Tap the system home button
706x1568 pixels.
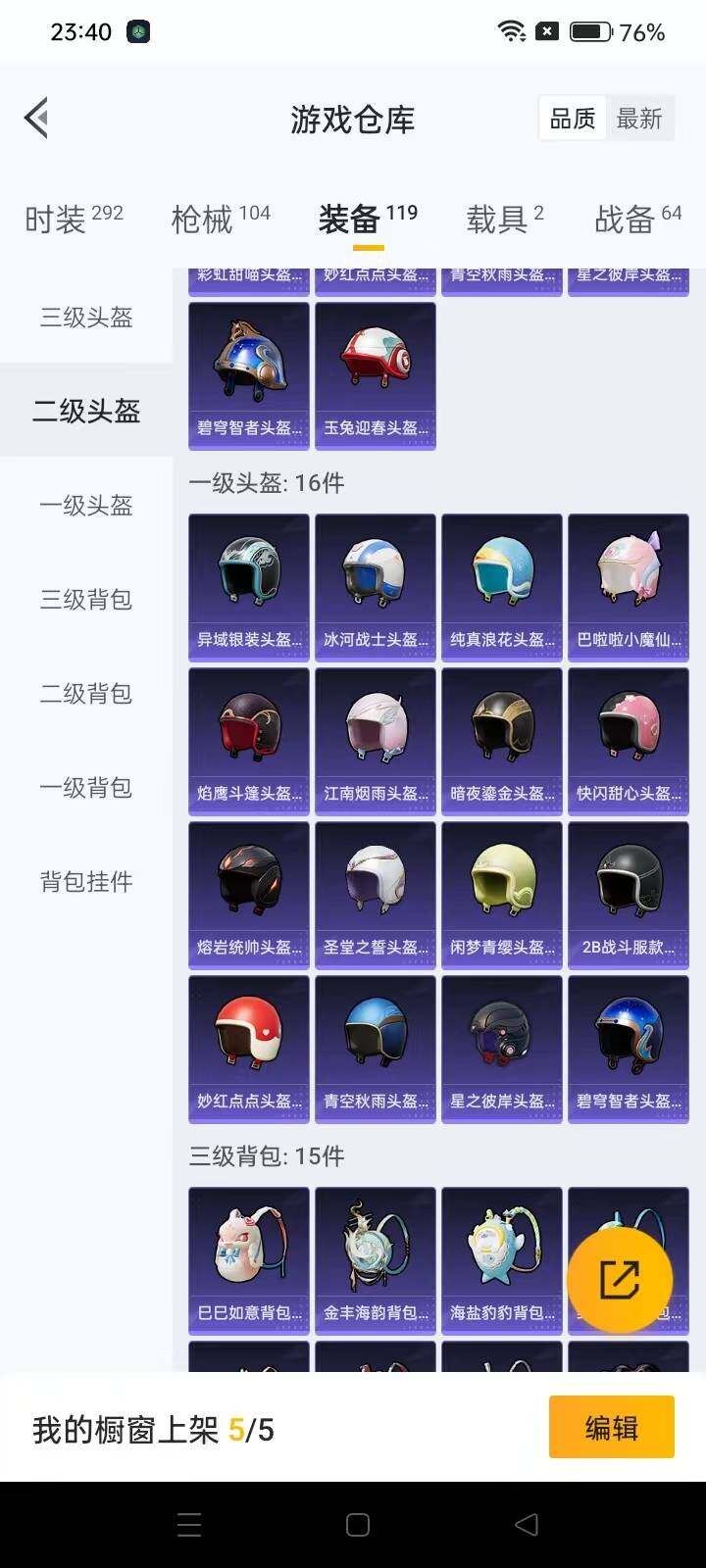pos(358,1525)
